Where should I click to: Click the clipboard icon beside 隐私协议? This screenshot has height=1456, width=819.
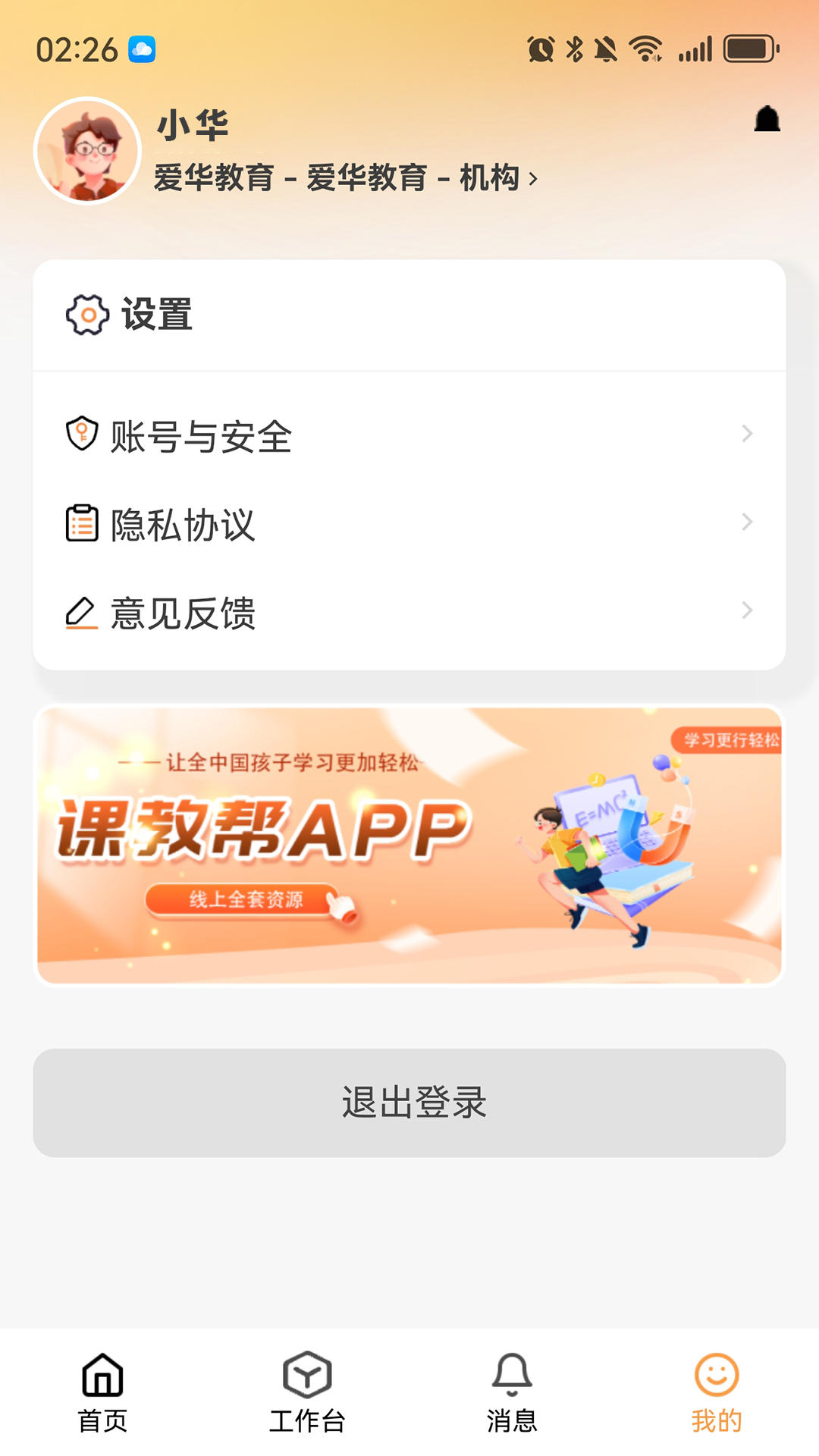(81, 522)
